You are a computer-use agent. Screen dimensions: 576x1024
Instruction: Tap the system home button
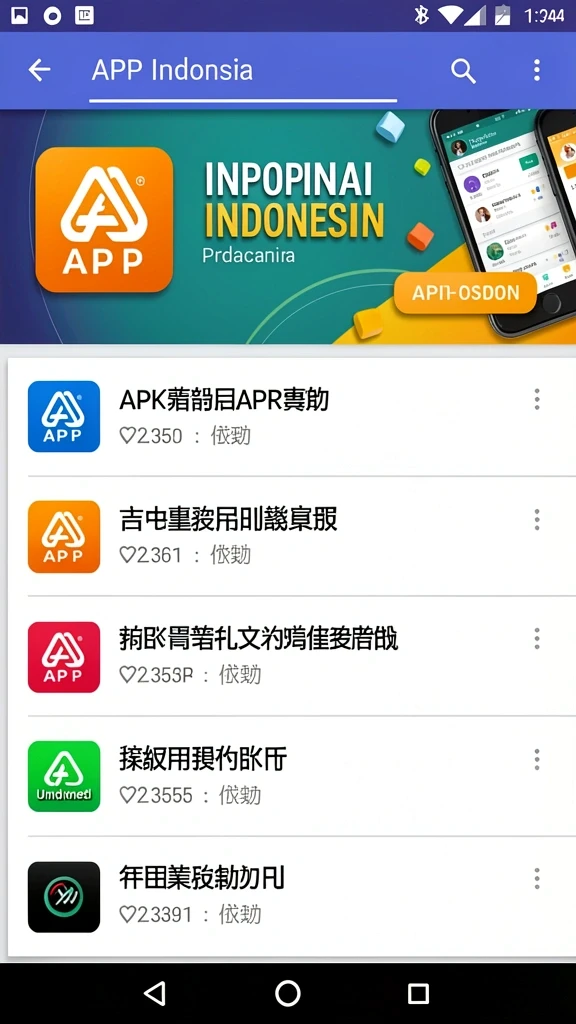point(287,993)
